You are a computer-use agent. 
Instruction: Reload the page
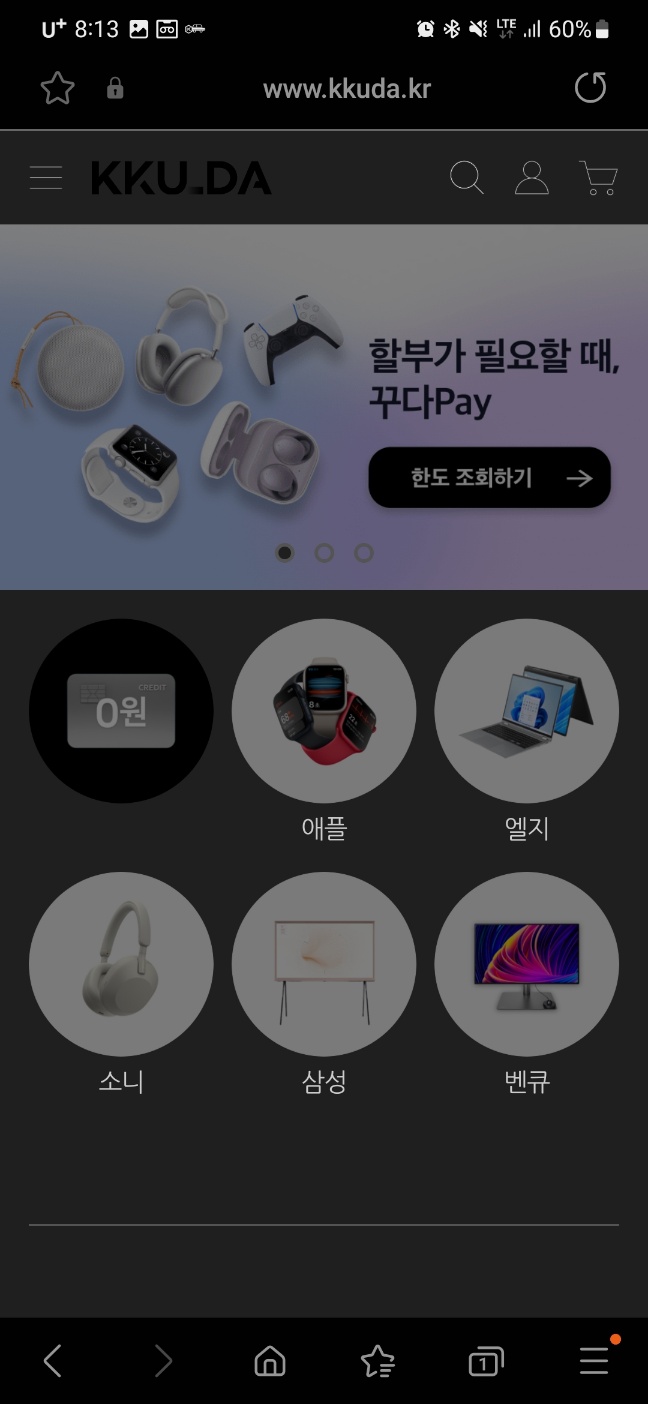590,88
